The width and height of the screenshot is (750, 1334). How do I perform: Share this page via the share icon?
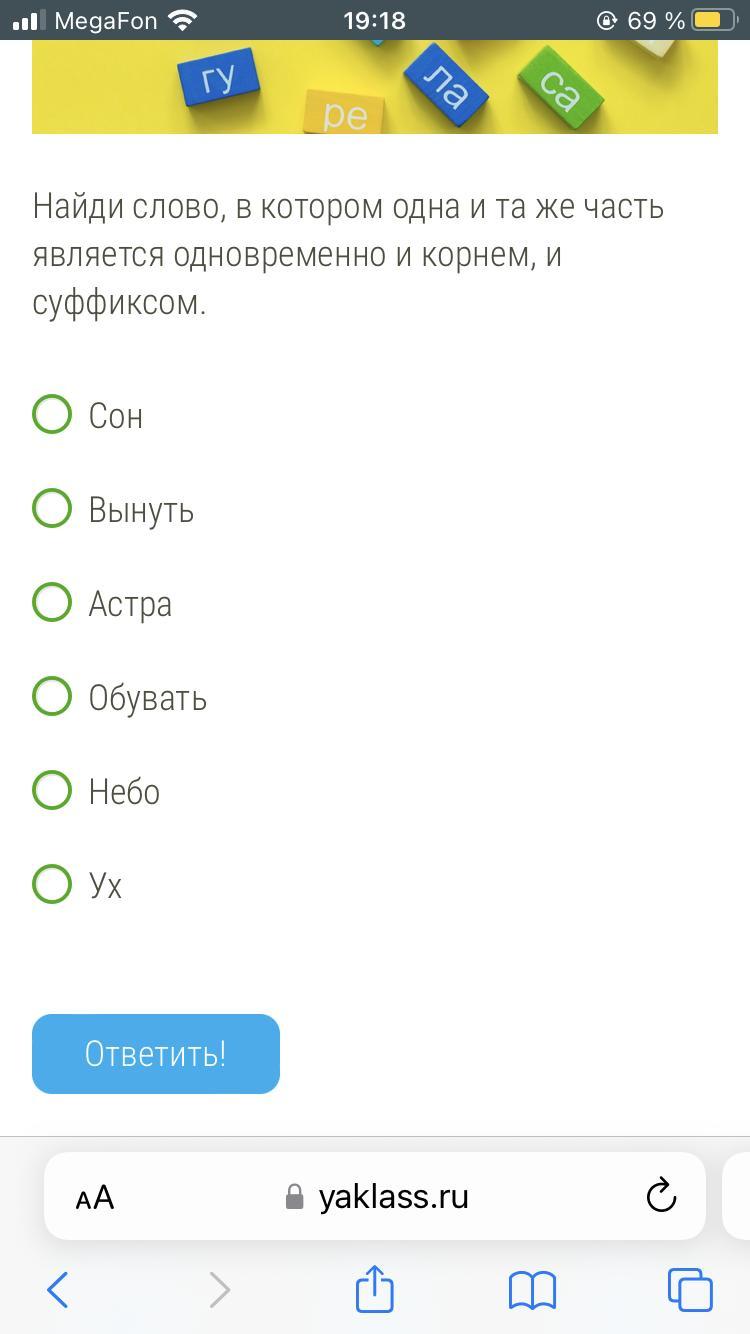tap(375, 1288)
